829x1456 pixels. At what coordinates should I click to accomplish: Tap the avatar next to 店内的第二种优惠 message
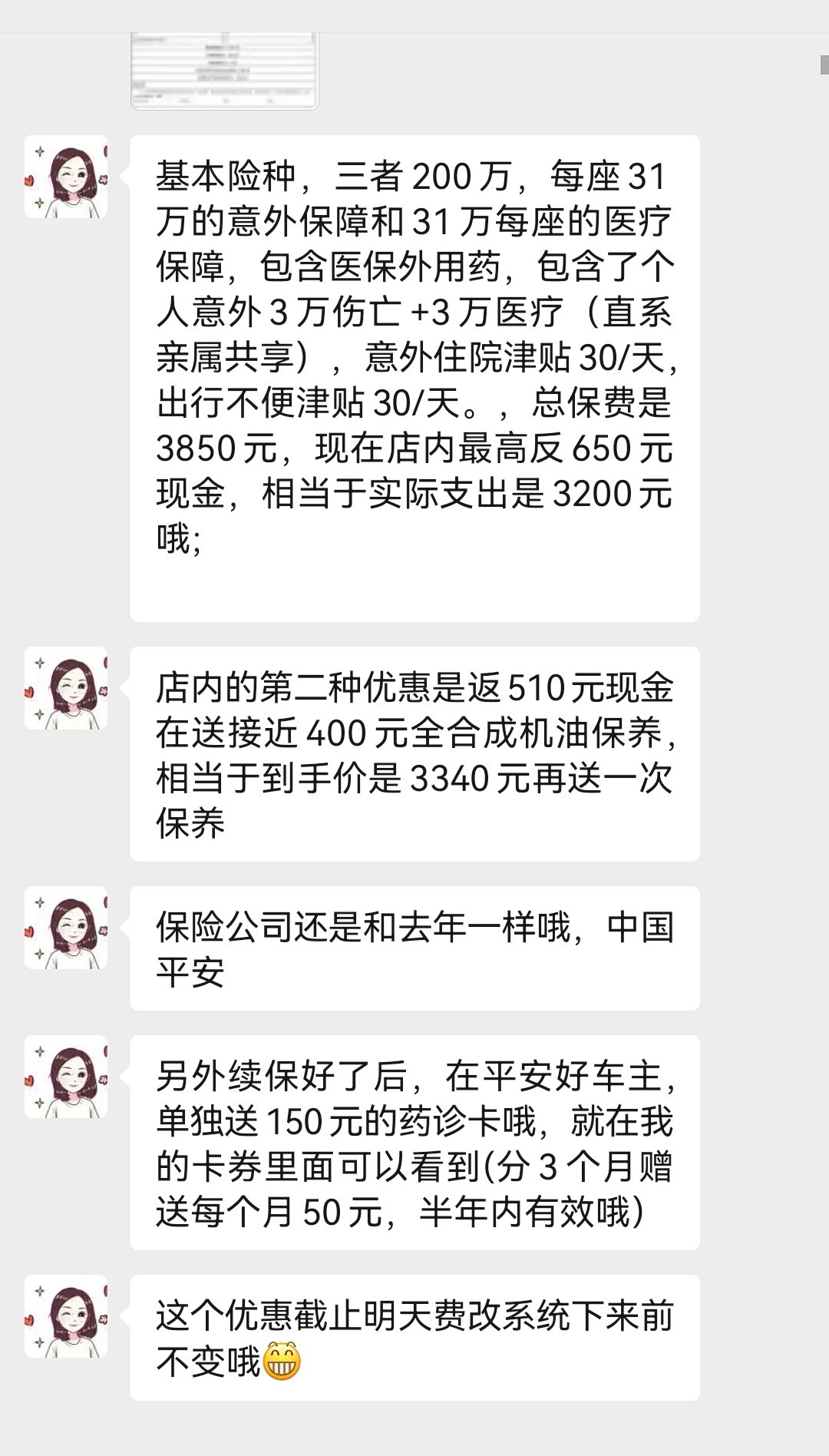tap(66, 688)
